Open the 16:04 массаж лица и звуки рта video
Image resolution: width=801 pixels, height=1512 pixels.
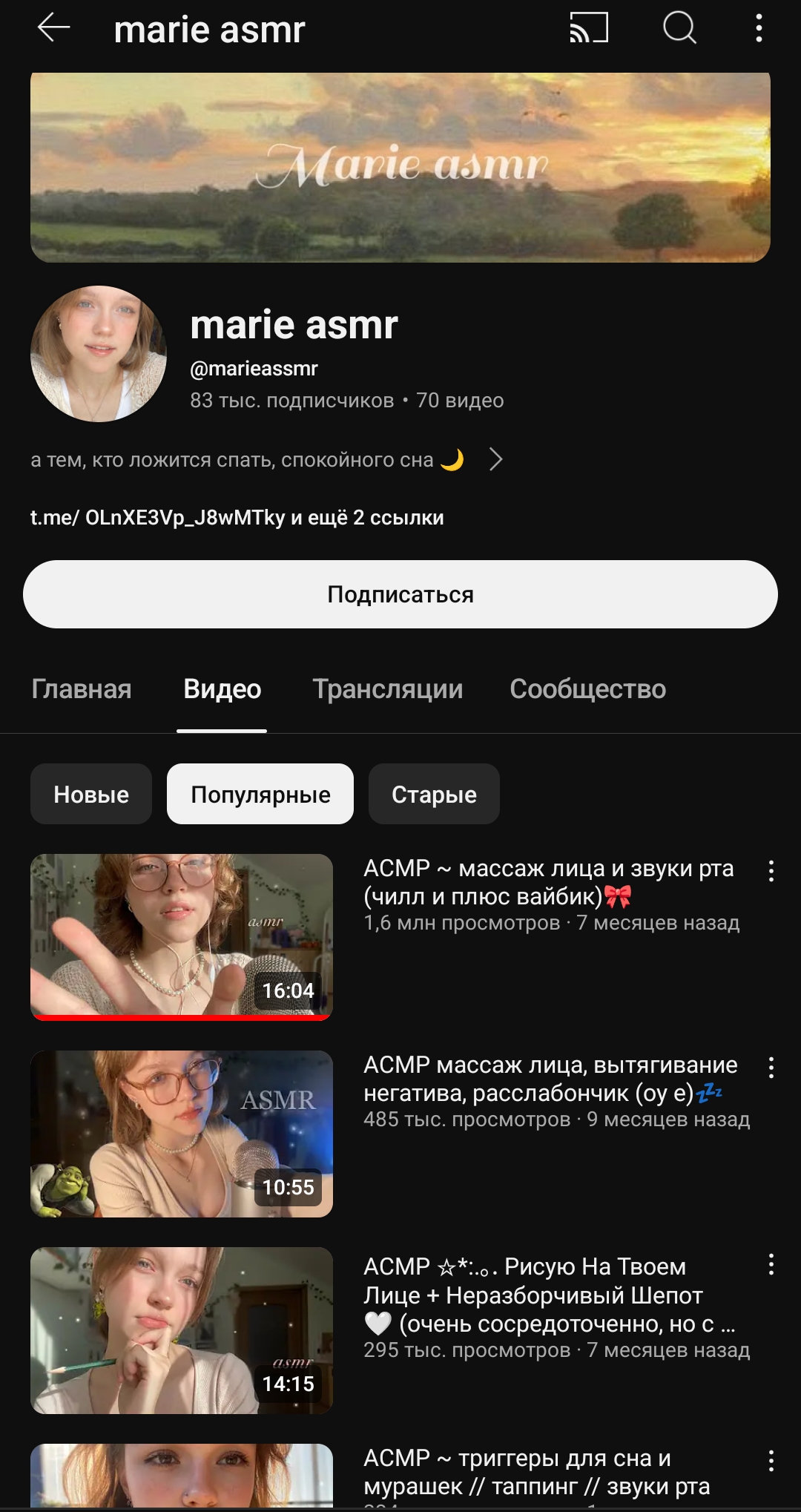[182, 937]
